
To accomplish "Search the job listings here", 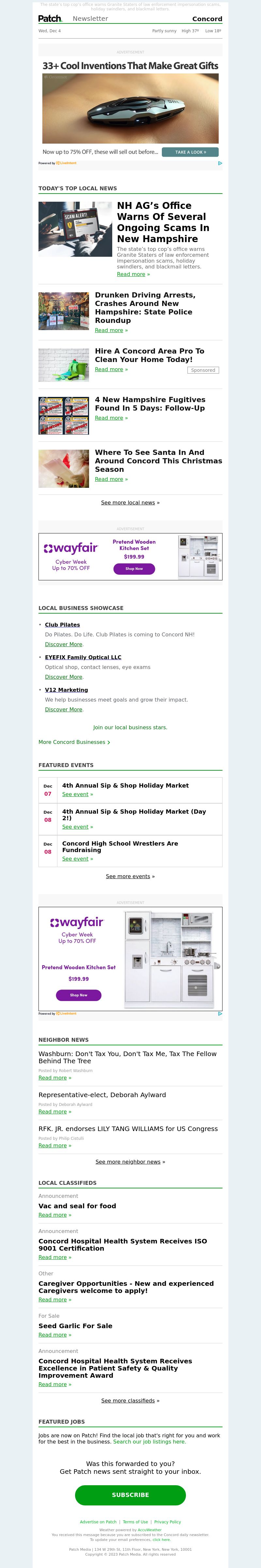I will (x=149, y=1441).
